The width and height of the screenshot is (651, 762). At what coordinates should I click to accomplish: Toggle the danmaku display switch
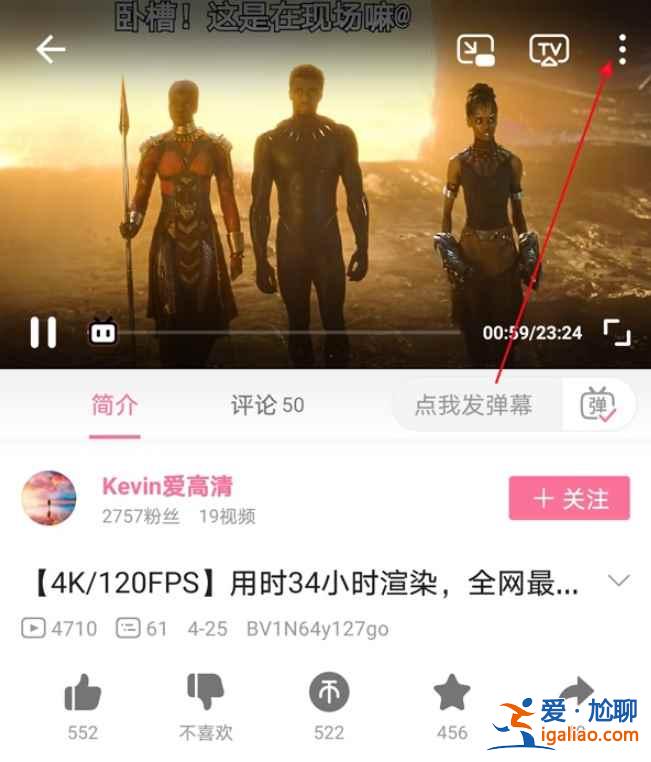[x=598, y=405]
